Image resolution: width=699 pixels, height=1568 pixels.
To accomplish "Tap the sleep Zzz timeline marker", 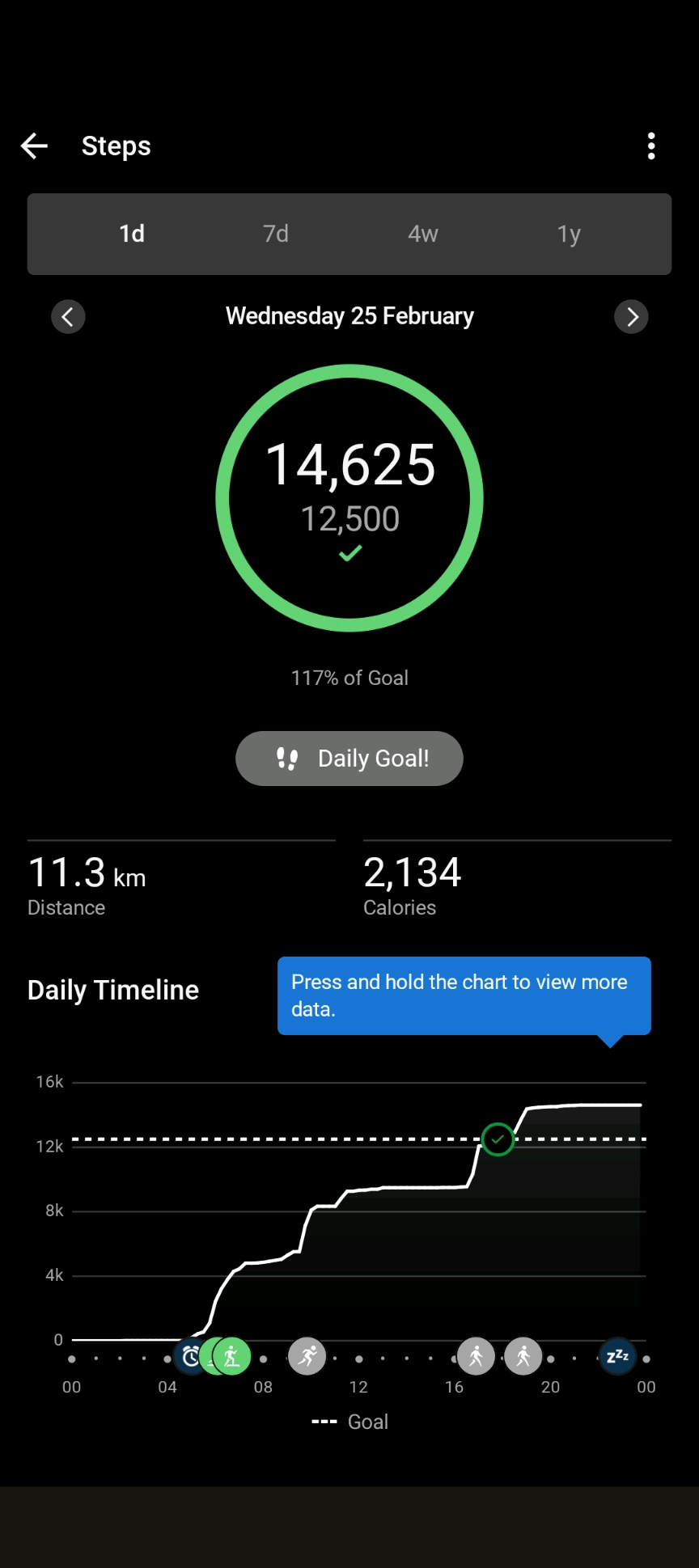I will 617,1356.
